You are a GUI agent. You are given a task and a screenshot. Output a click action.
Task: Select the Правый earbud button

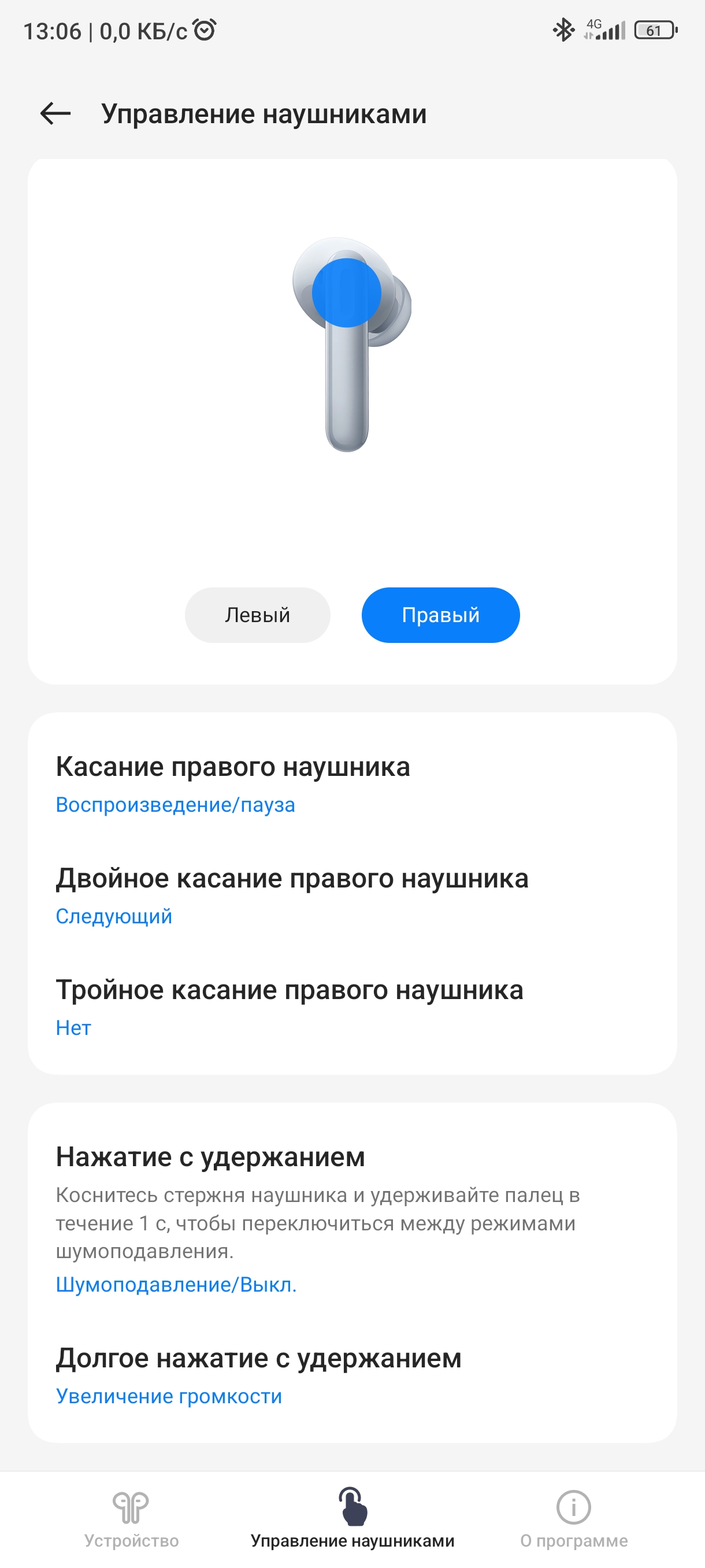pyautogui.click(x=440, y=615)
